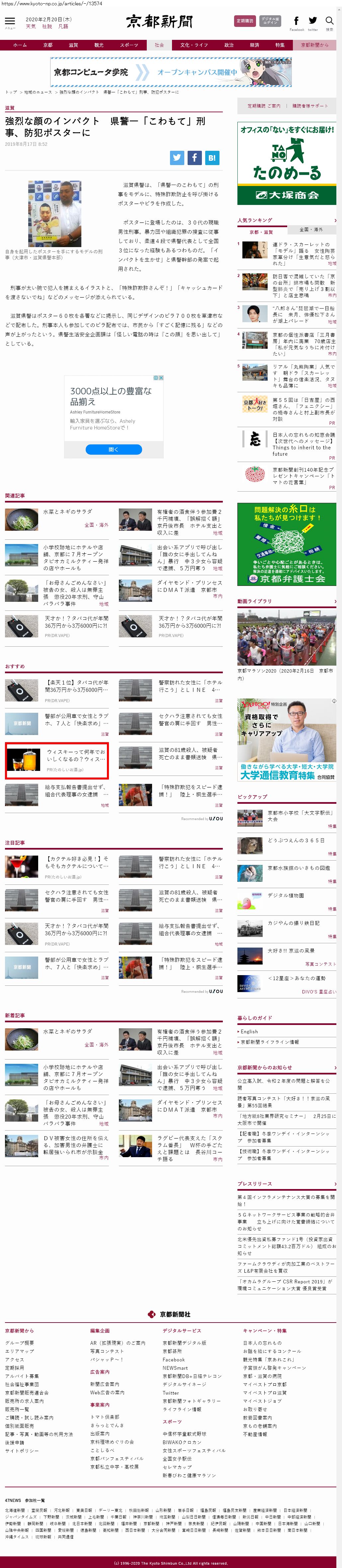The height and width of the screenshot is (1568, 342).
Task: Visit Kyoto Shimbun's Facebook page from header
Action: 297,22
